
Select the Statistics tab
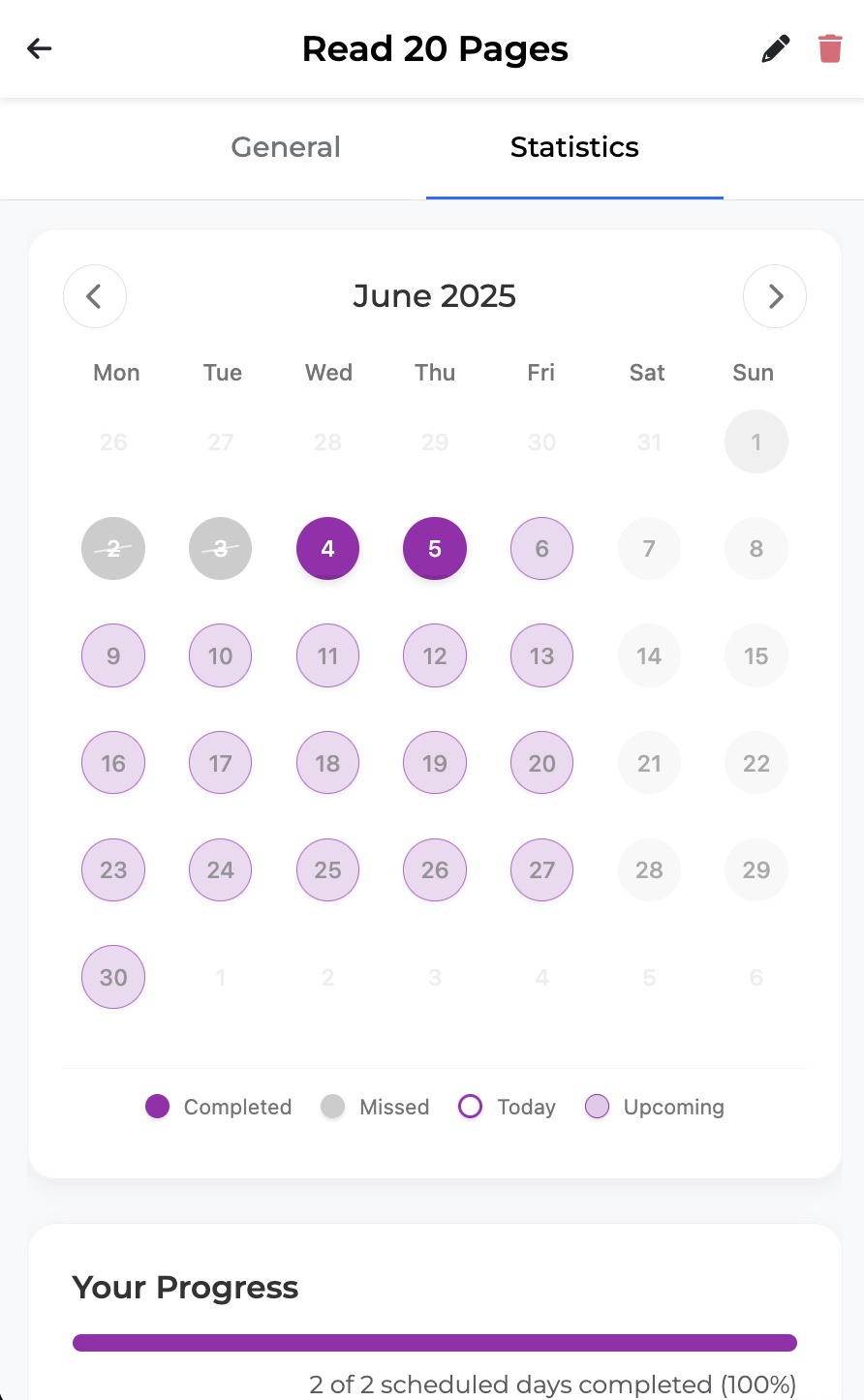[x=574, y=147]
